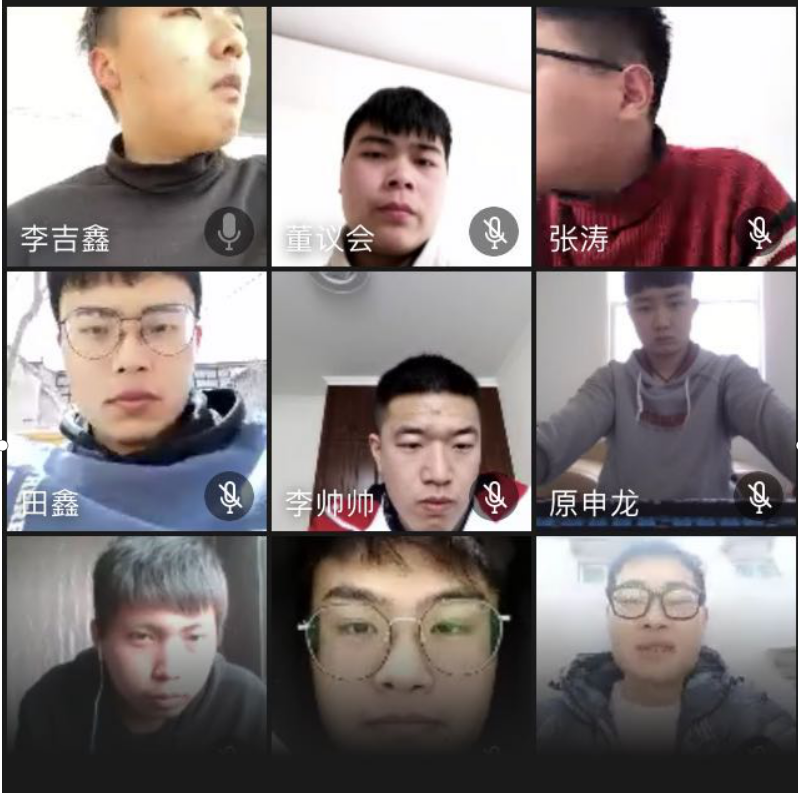This screenshot has width=798, height=793.
Task: Select 董议会's video tile
Action: click(x=401, y=135)
